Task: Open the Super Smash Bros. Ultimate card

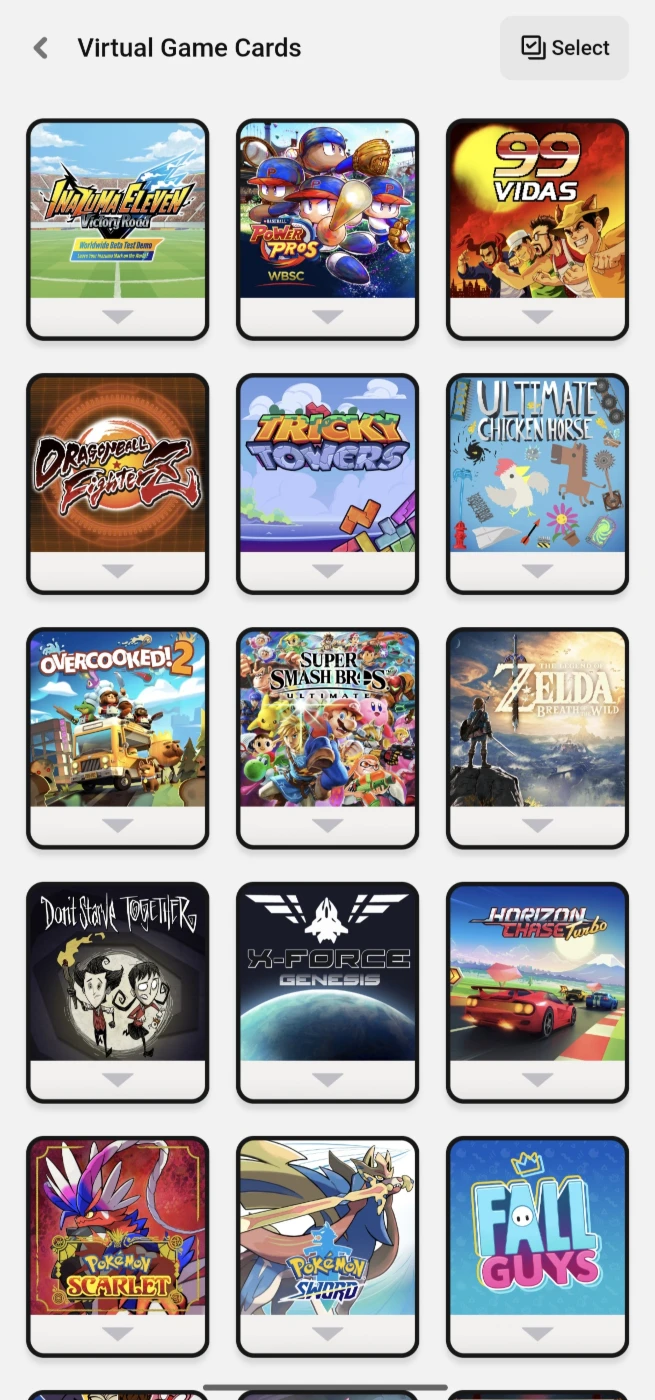Action: coord(328,738)
